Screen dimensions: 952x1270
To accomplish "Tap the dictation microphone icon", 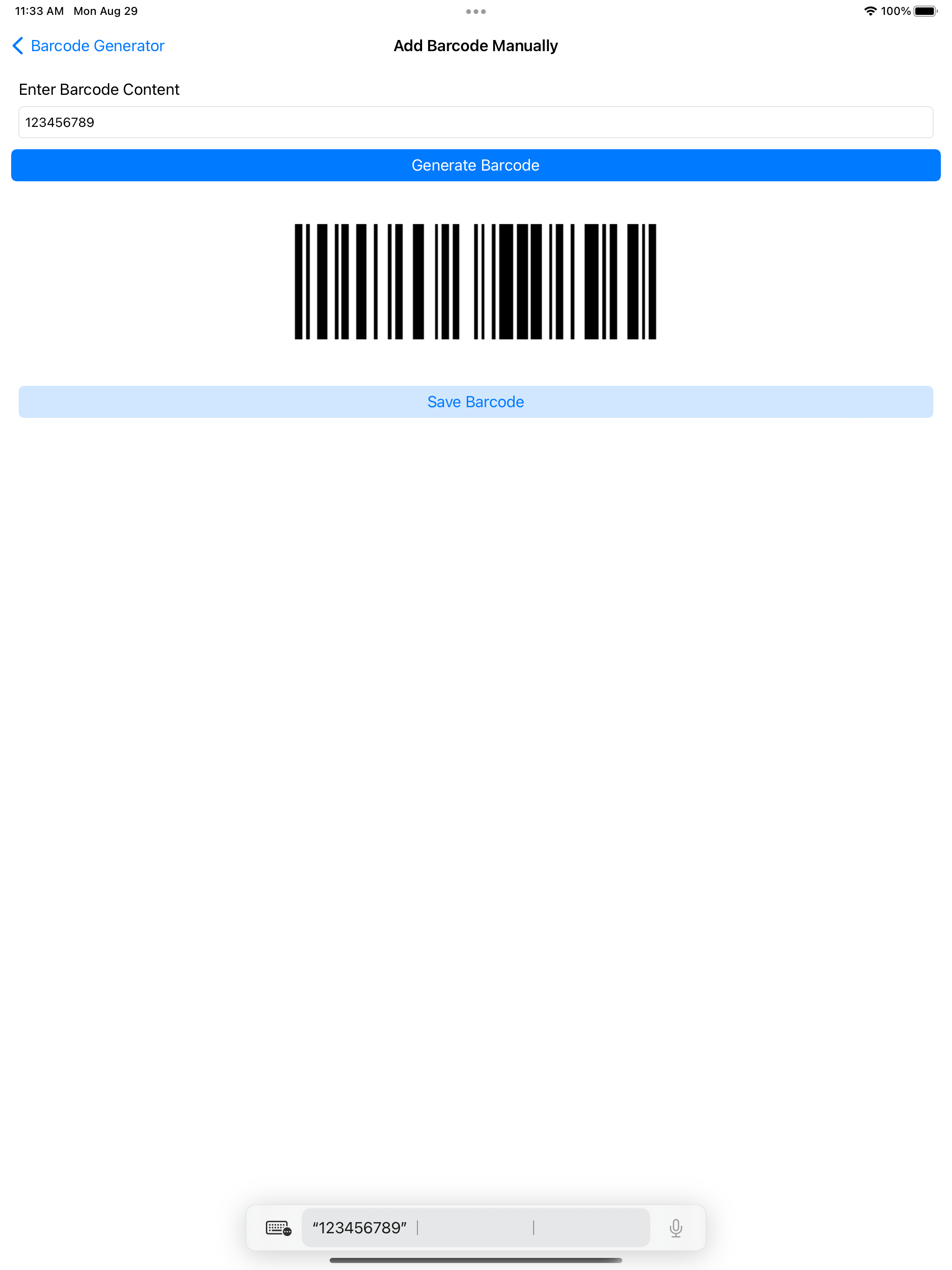I will click(675, 1228).
